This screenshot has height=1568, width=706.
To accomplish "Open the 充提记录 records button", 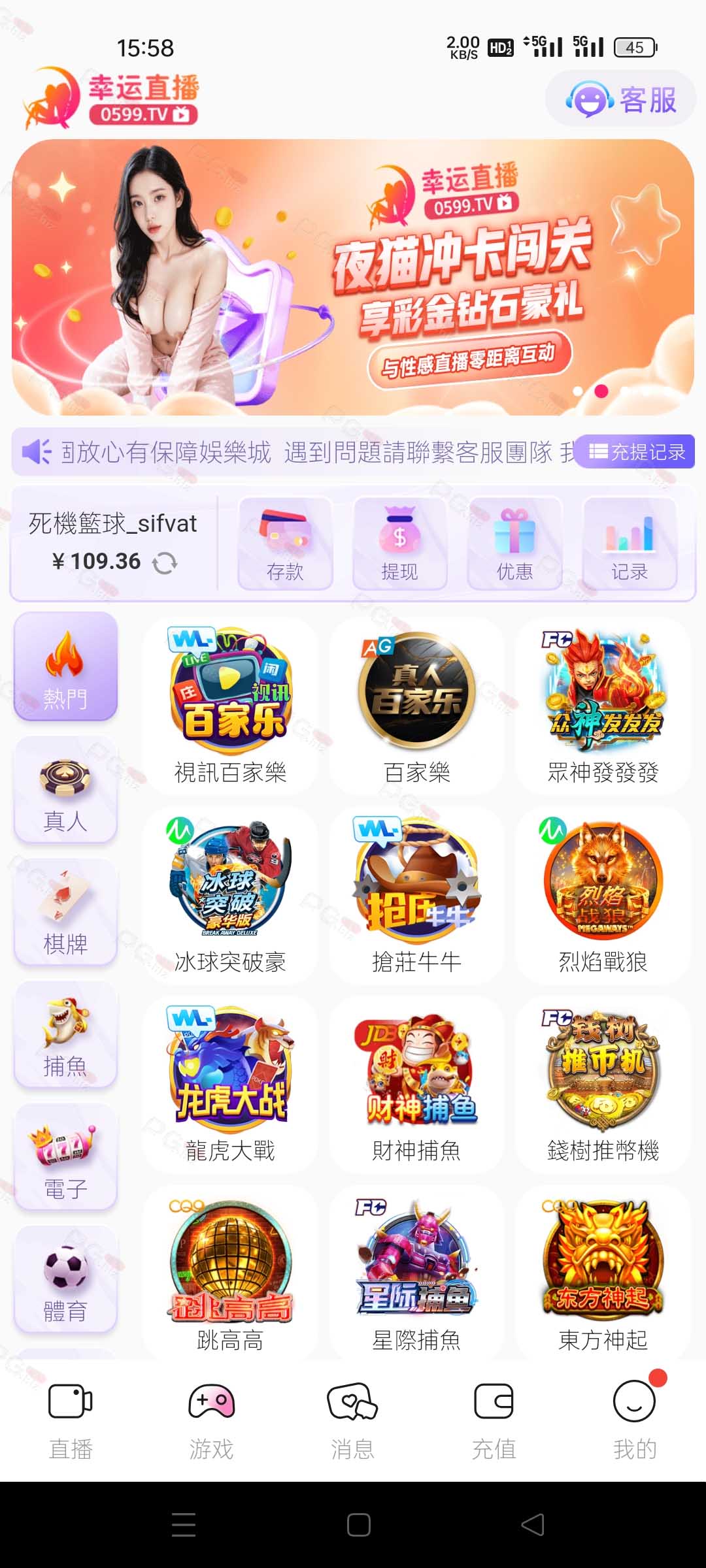I will (637, 451).
